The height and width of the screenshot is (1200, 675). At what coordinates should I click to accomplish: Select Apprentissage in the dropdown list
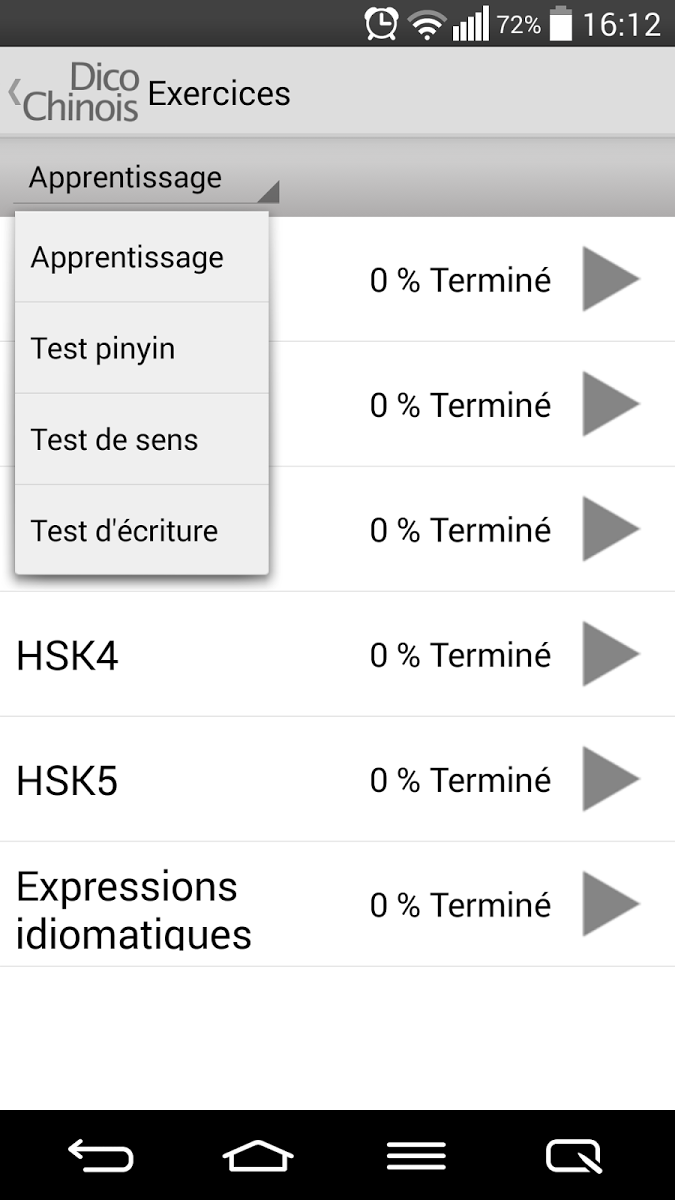point(142,257)
